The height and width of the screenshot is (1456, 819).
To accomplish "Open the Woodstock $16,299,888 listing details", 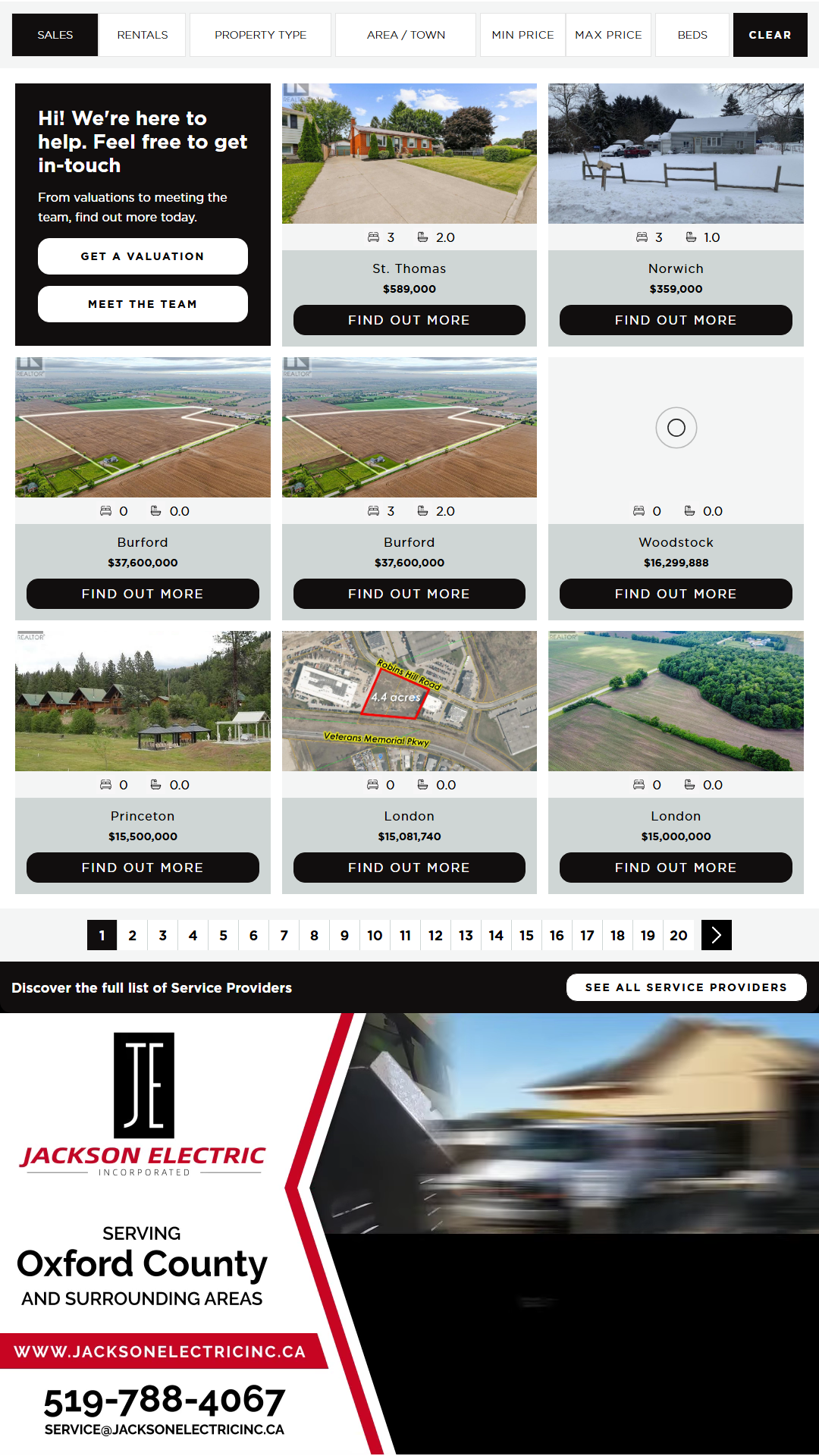I will 676,594.
